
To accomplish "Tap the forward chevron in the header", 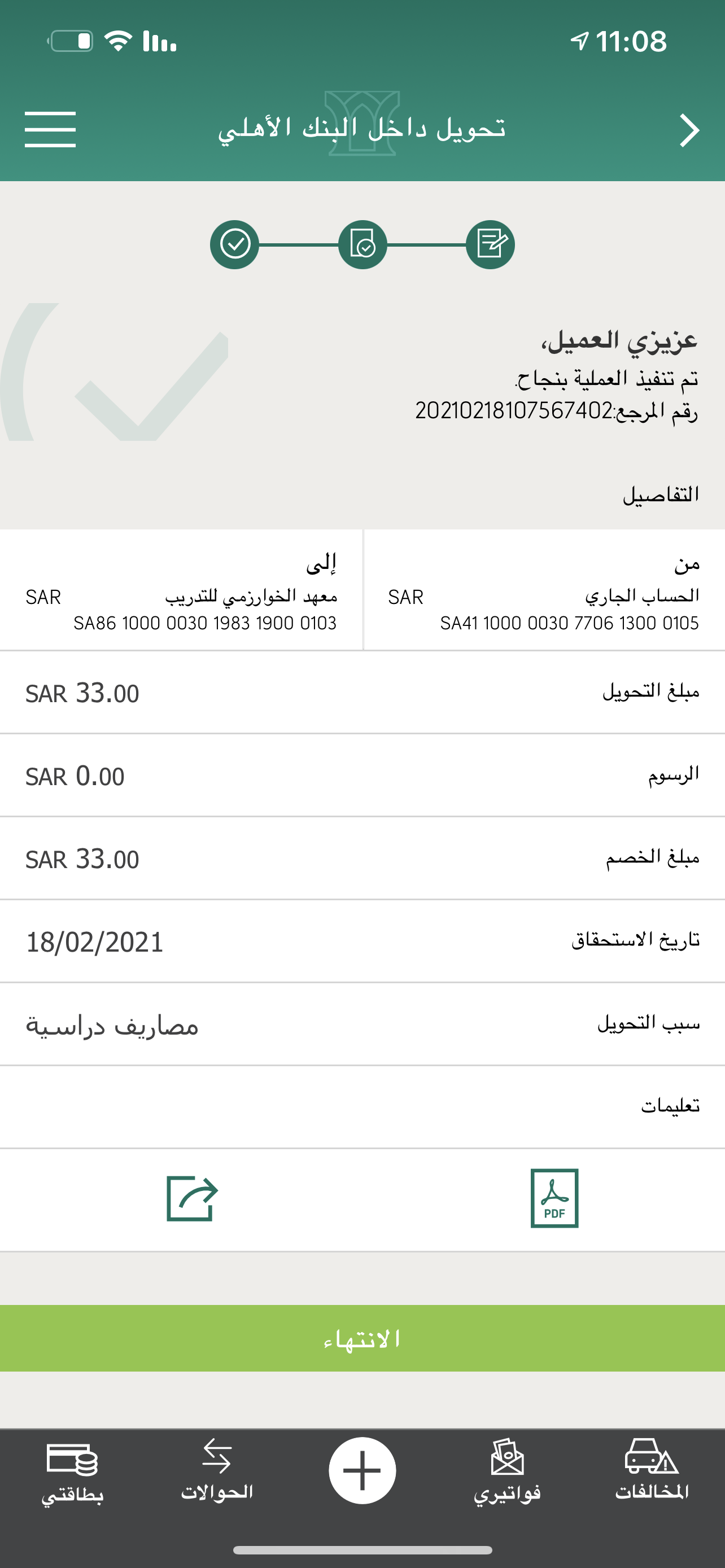I will pos(689,130).
